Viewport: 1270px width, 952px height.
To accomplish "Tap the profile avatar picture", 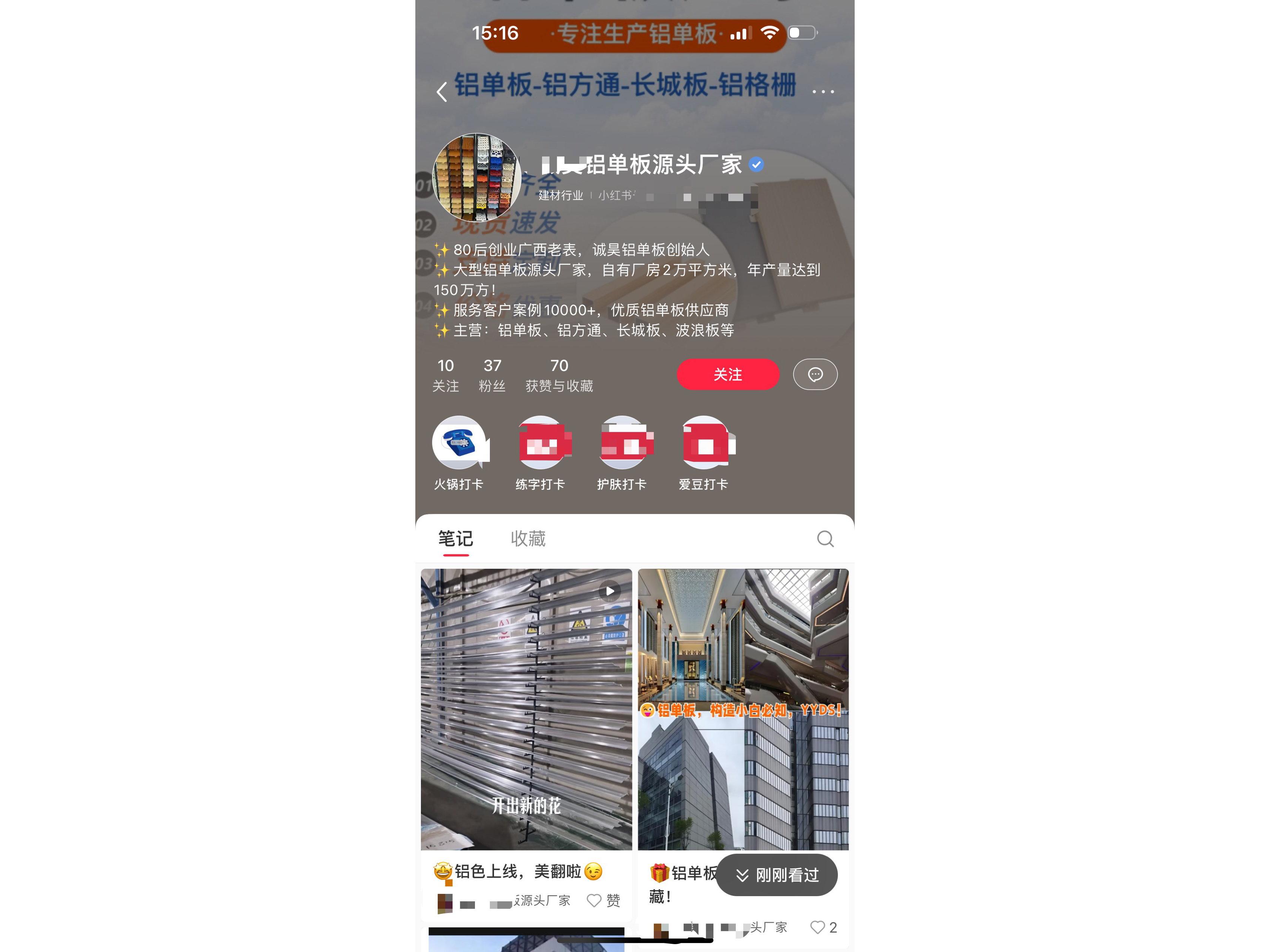I will pos(476,177).
